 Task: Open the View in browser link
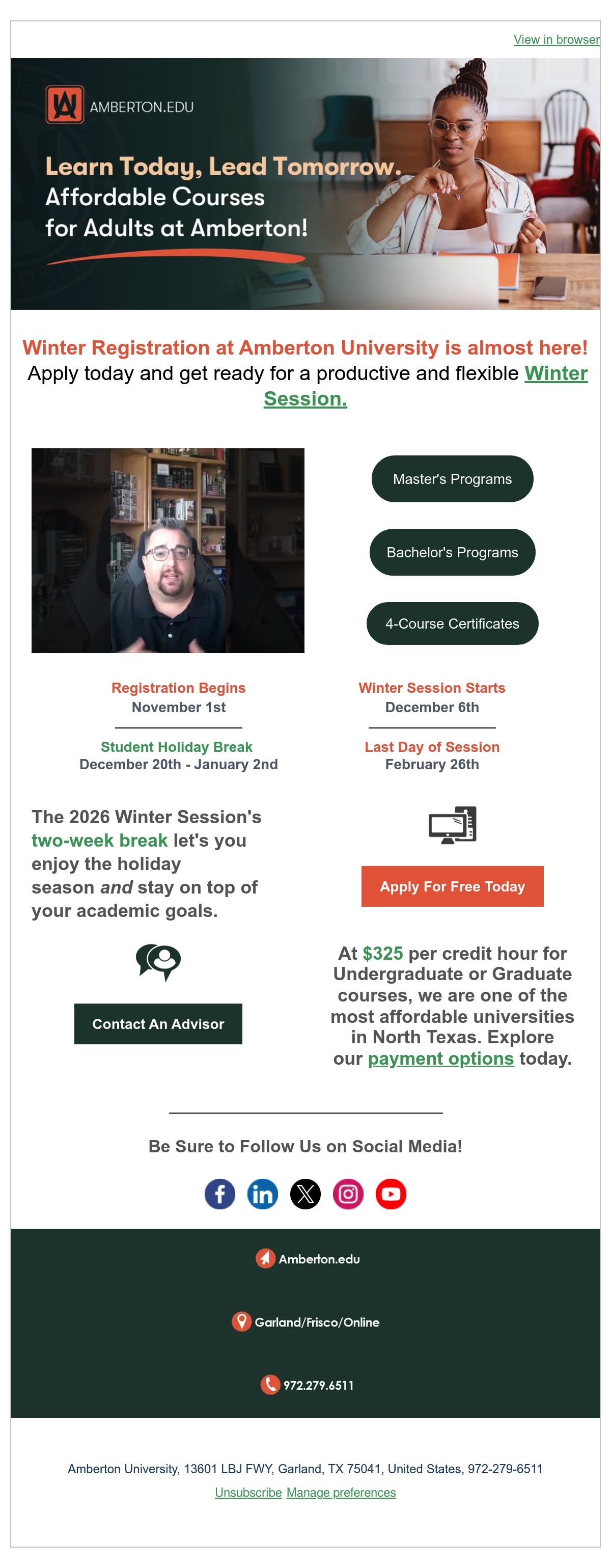point(556,40)
